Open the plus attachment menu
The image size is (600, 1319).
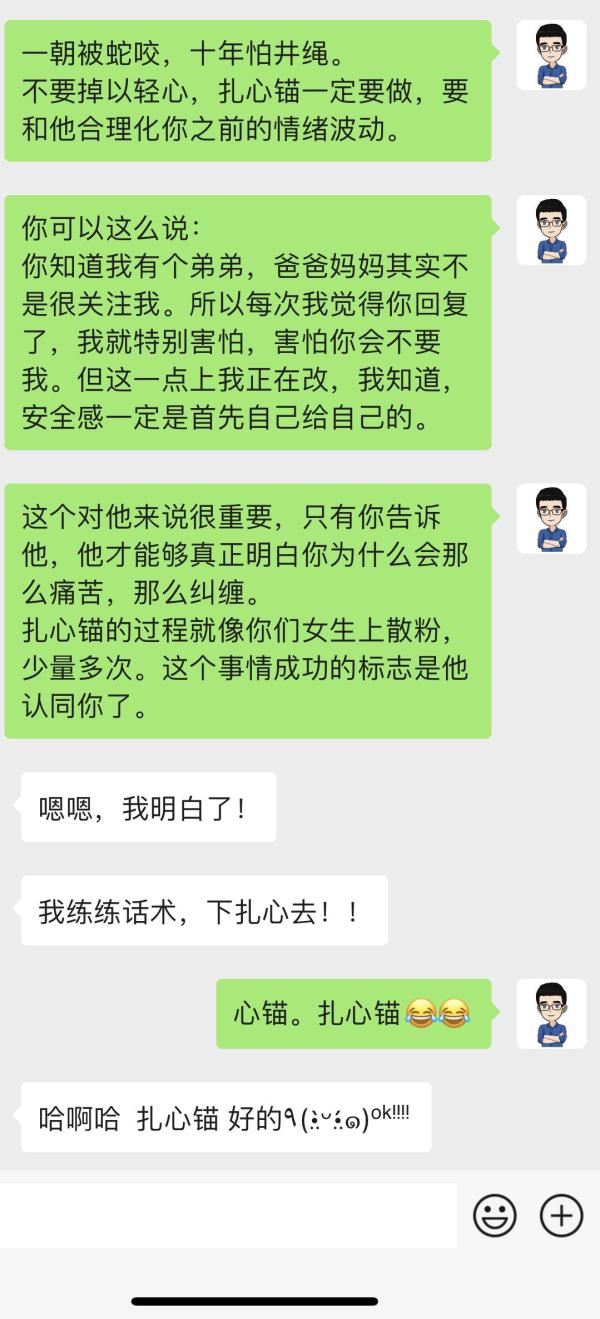tap(561, 1215)
